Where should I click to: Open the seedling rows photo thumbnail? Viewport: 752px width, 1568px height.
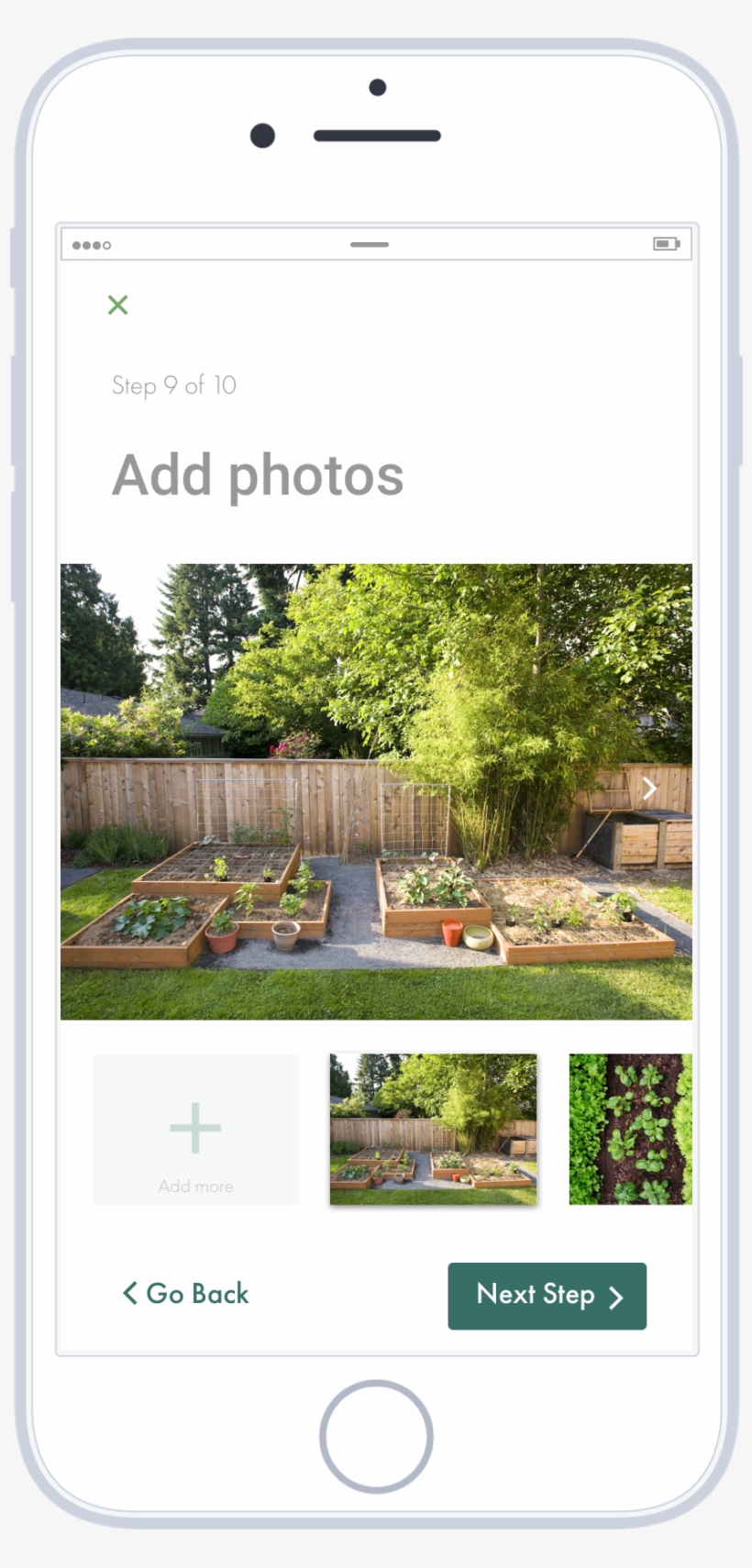(x=630, y=1130)
